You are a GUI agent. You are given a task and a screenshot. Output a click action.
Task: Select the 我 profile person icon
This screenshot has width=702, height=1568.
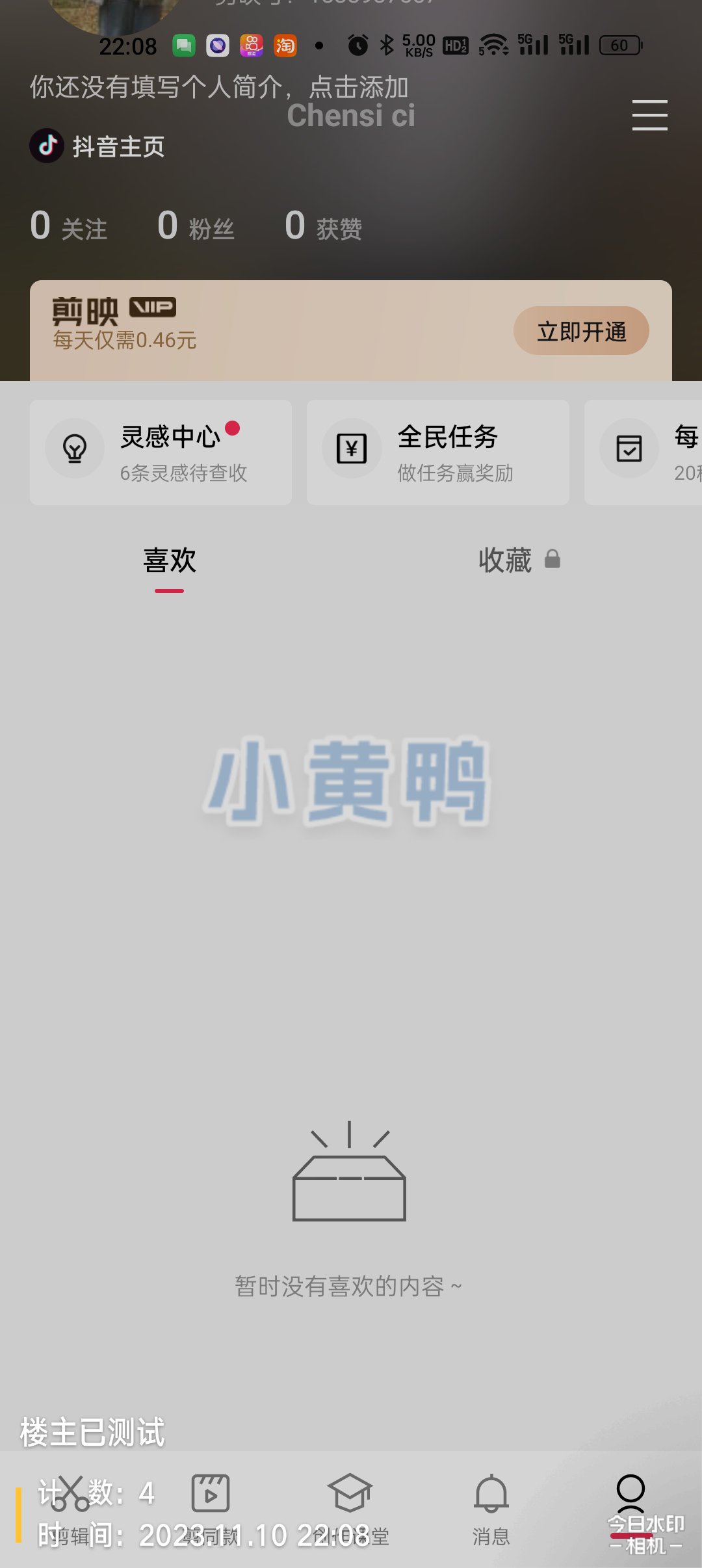[x=629, y=1493]
